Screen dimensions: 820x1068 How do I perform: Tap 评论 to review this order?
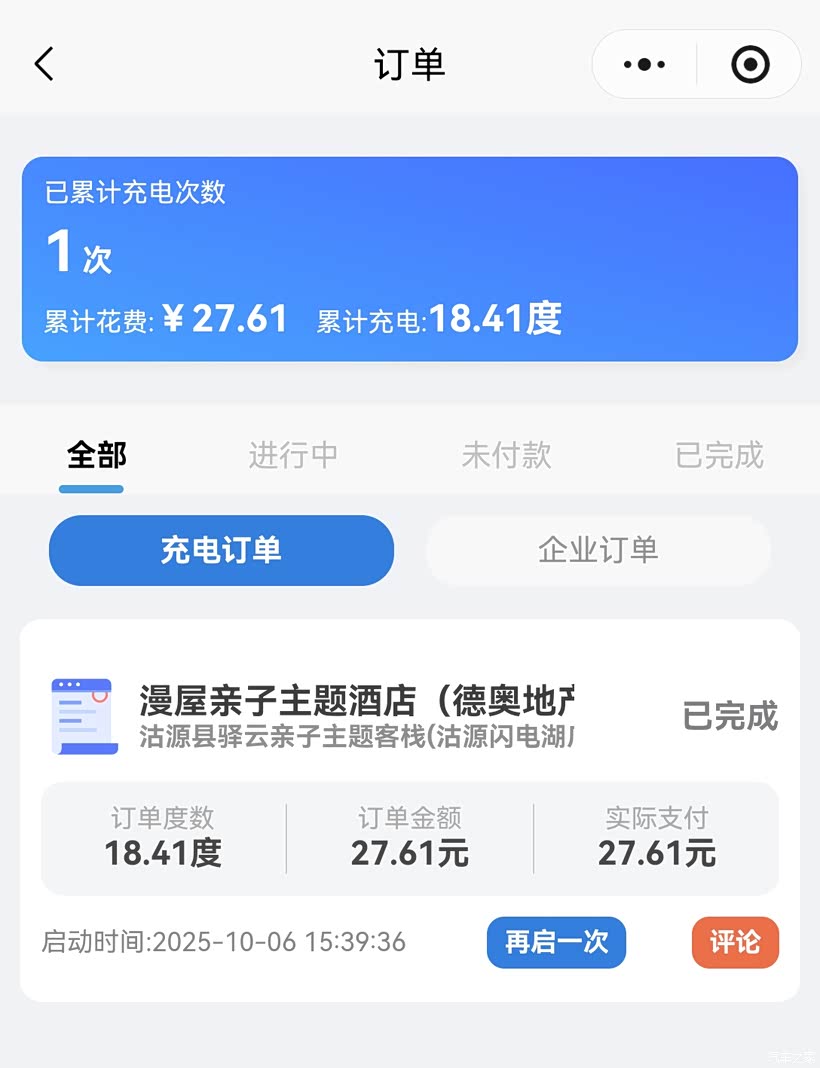click(735, 942)
